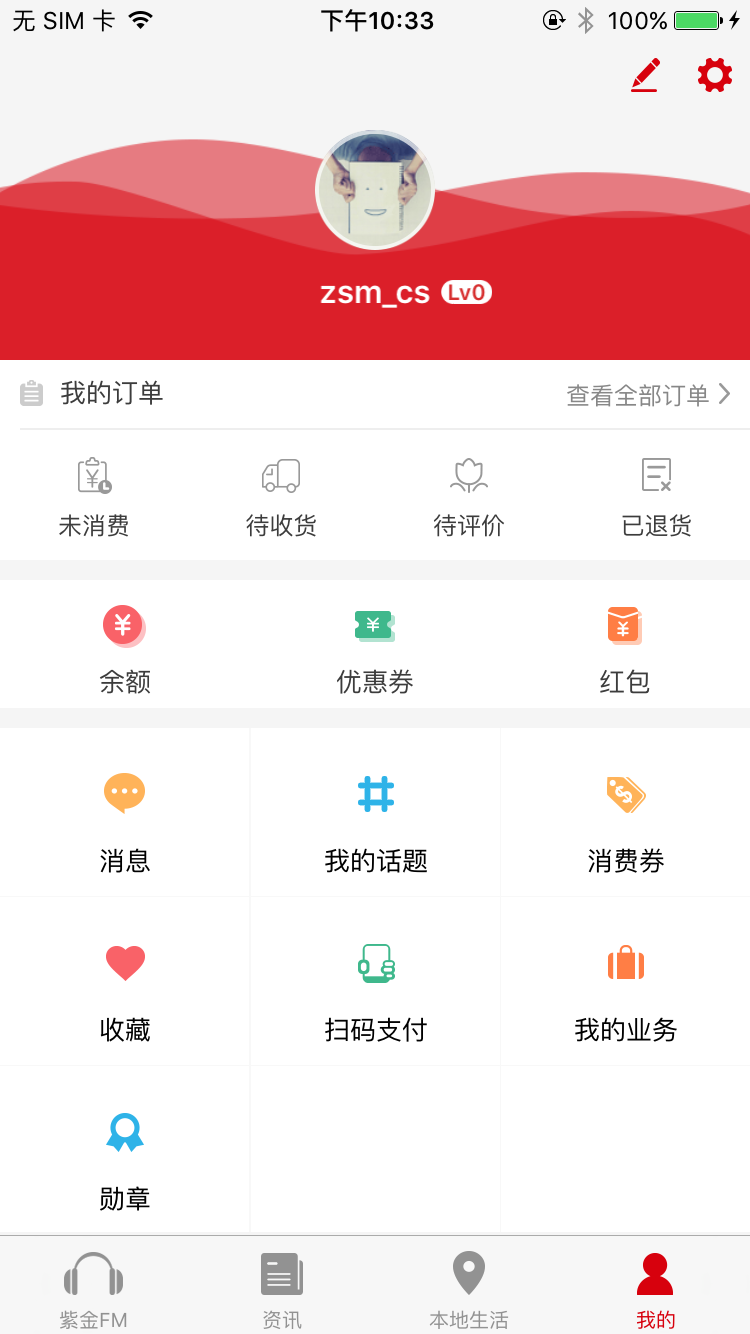
Task: Check account balance 余额
Action: coord(124,648)
